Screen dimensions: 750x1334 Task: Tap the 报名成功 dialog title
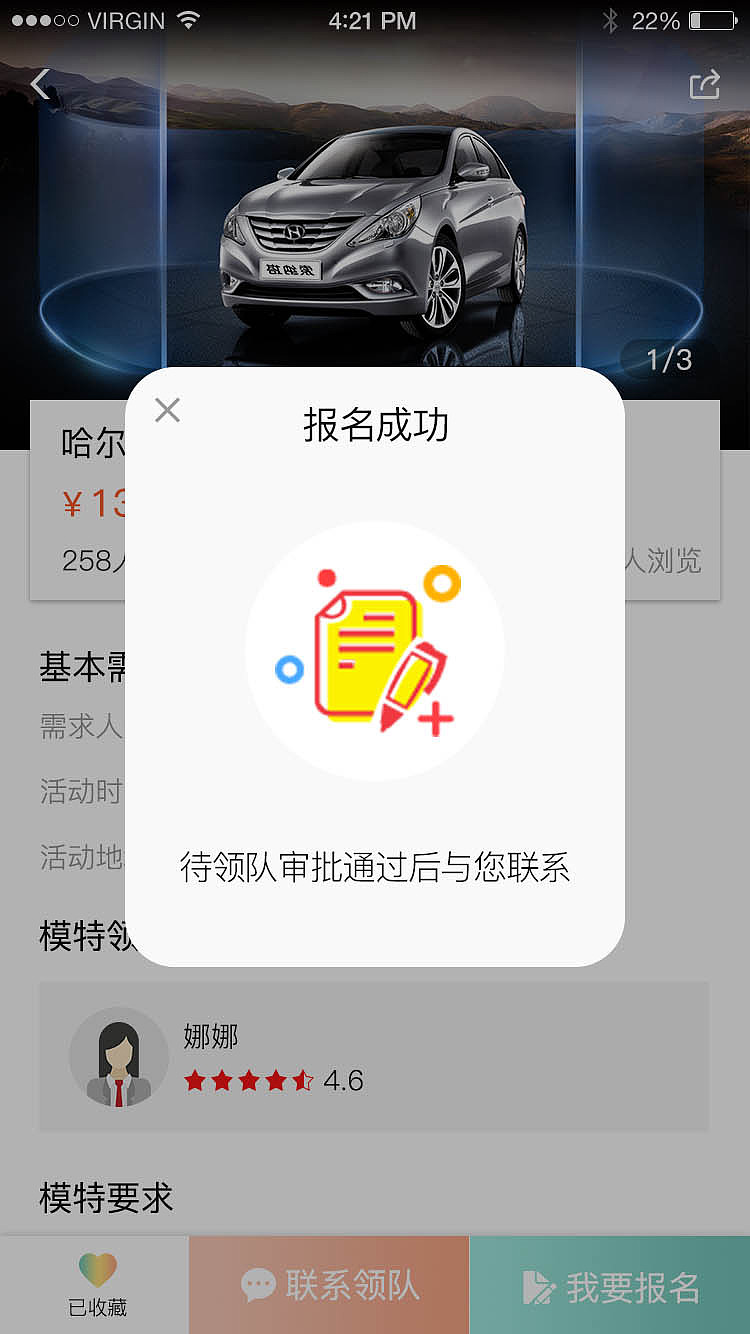(375, 424)
